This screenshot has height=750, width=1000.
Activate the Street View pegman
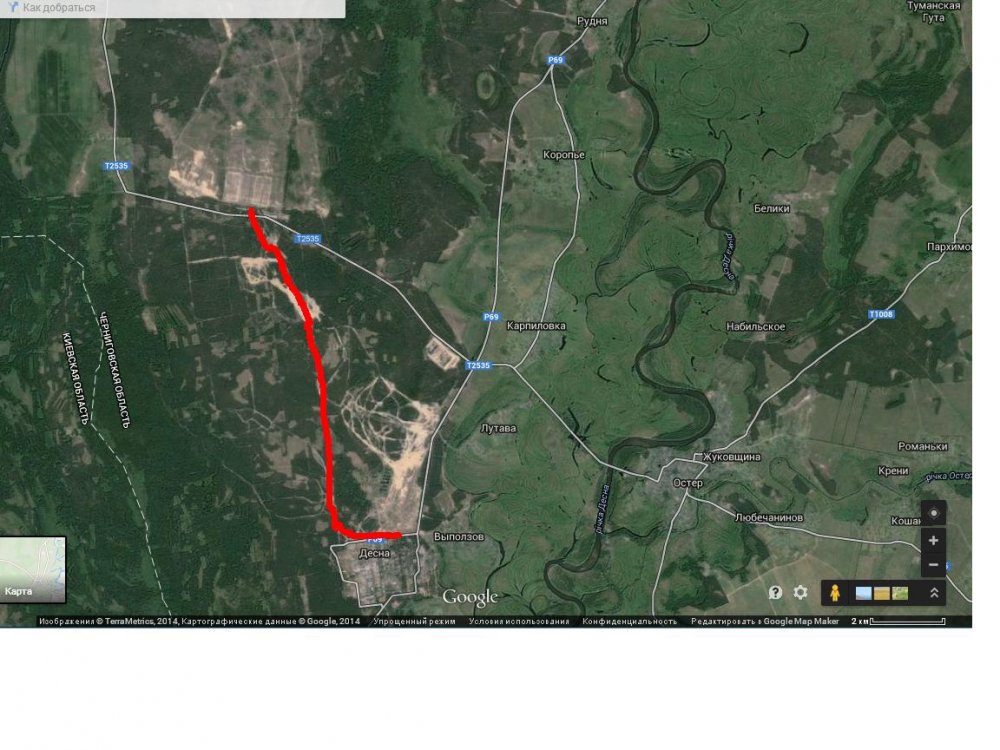pyautogui.click(x=835, y=593)
